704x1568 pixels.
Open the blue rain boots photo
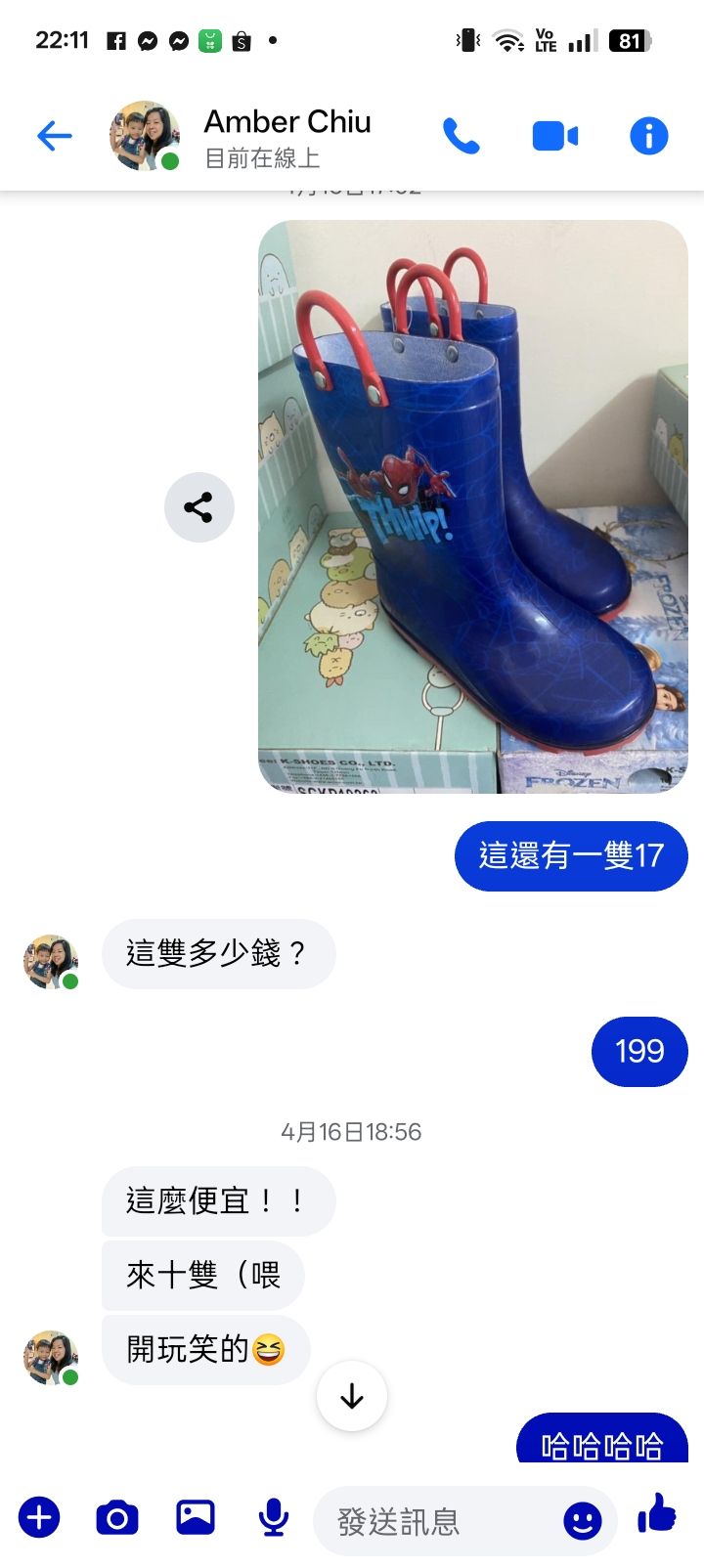(472, 506)
